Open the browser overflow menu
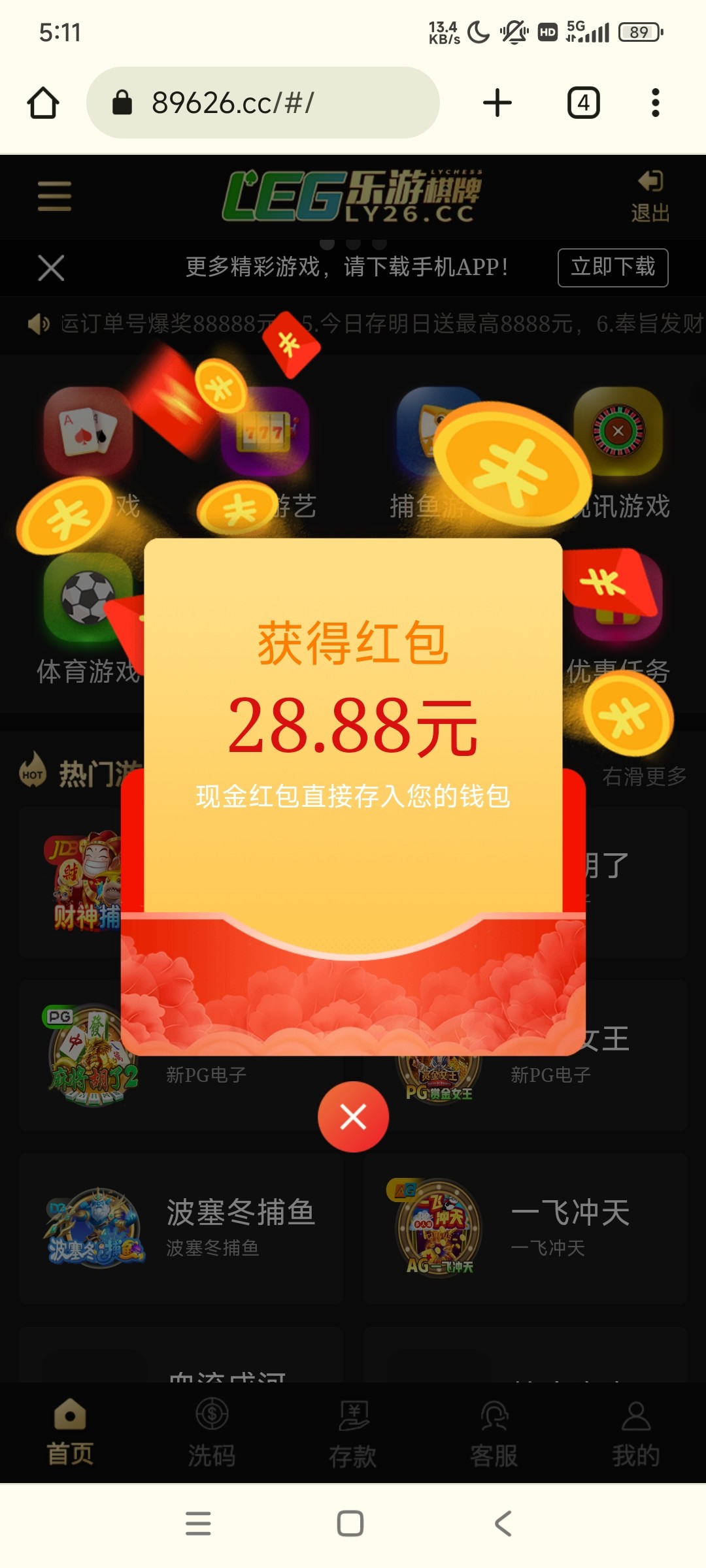 [x=655, y=103]
